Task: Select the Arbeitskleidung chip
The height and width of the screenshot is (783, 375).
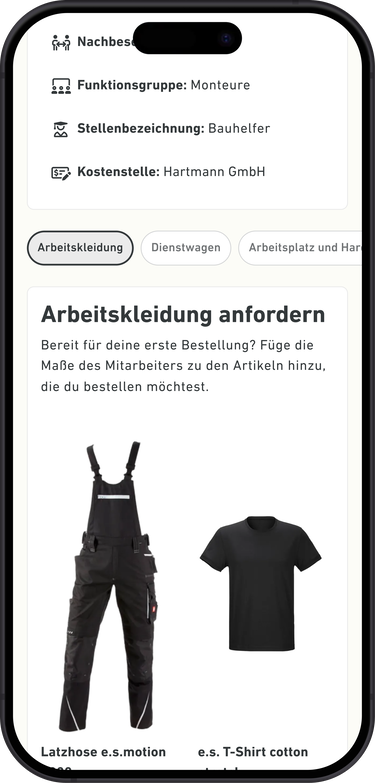Action: 80,248
